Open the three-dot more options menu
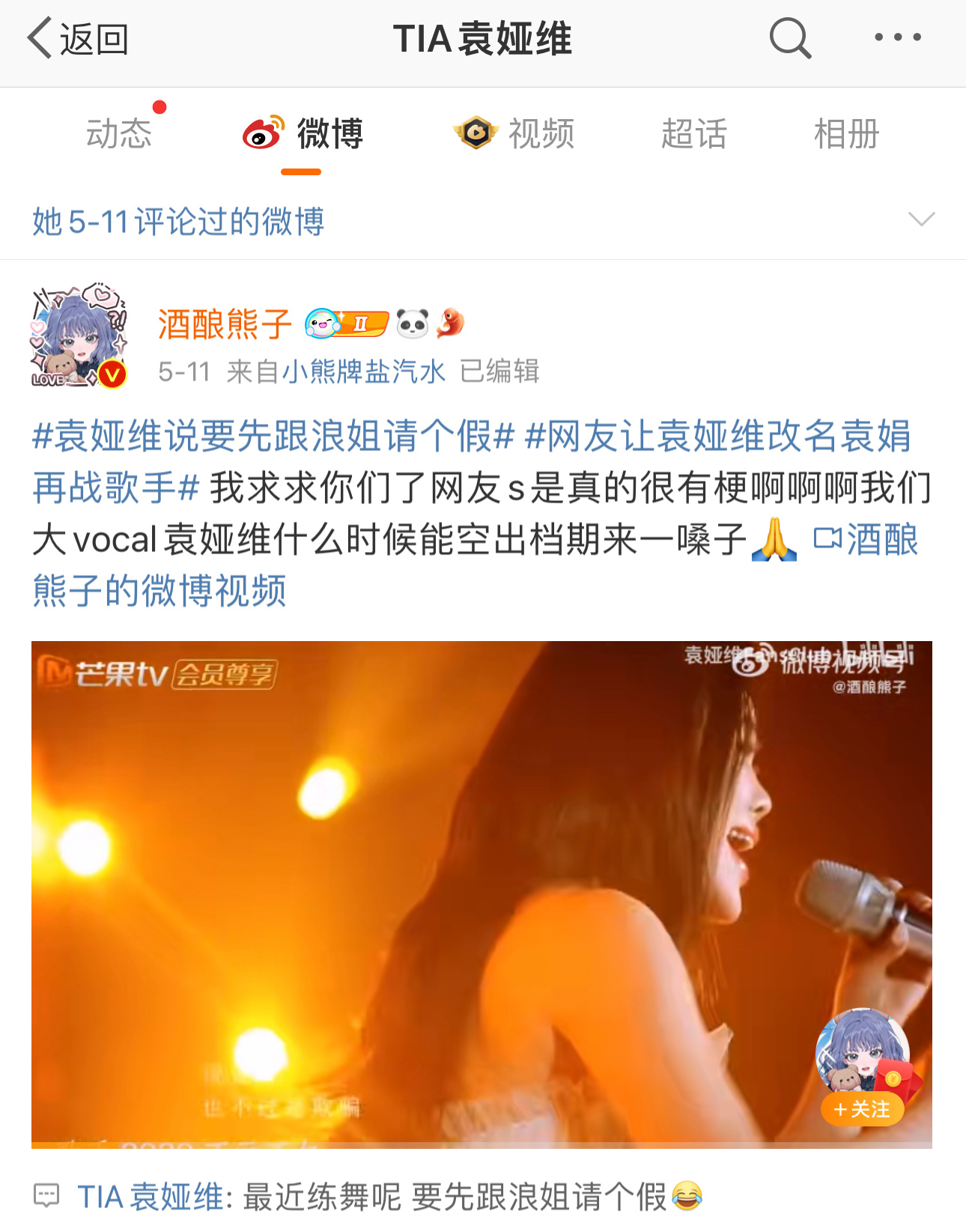Image resolution: width=966 pixels, height=1232 pixels. (898, 37)
